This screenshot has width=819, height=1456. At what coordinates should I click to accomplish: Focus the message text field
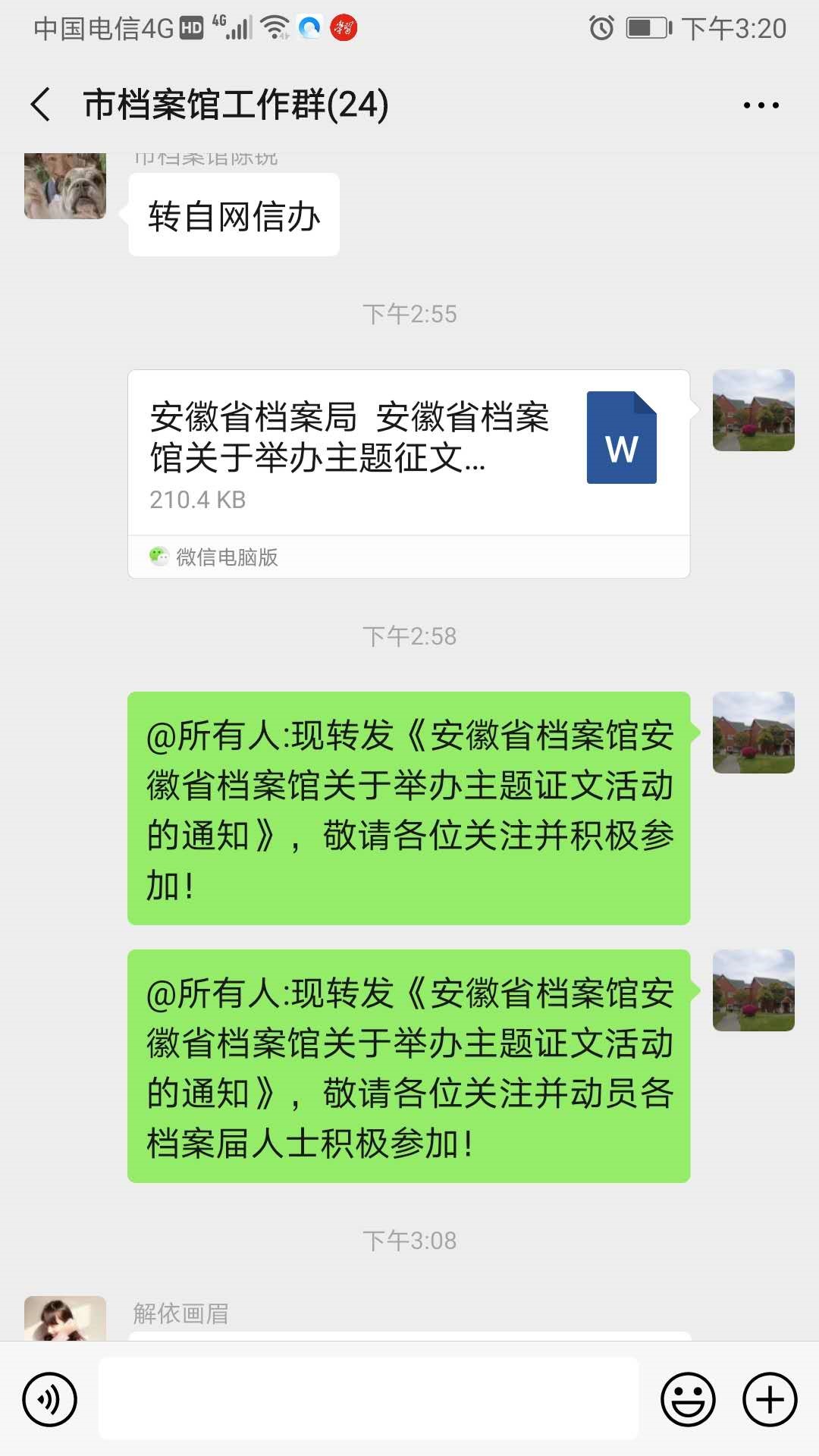click(x=369, y=1398)
